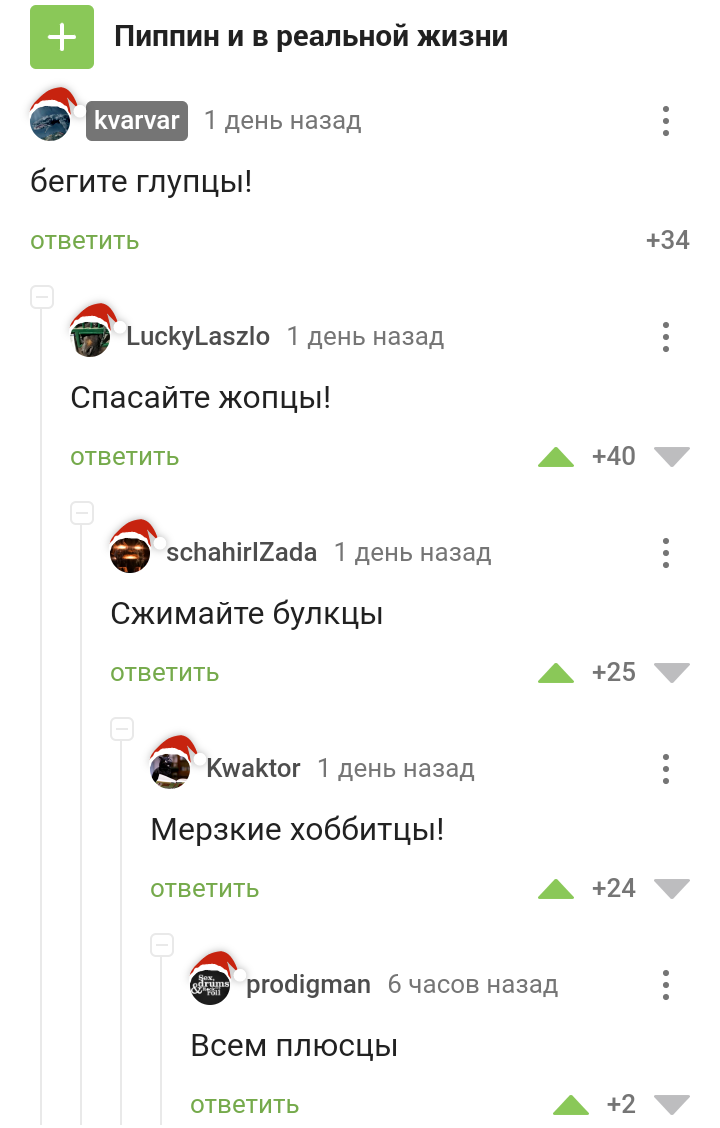The image size is (720, 1128).
Task: Open the three-dot menu on schahirlZada's comment
Action: click(x=666, y=553)
